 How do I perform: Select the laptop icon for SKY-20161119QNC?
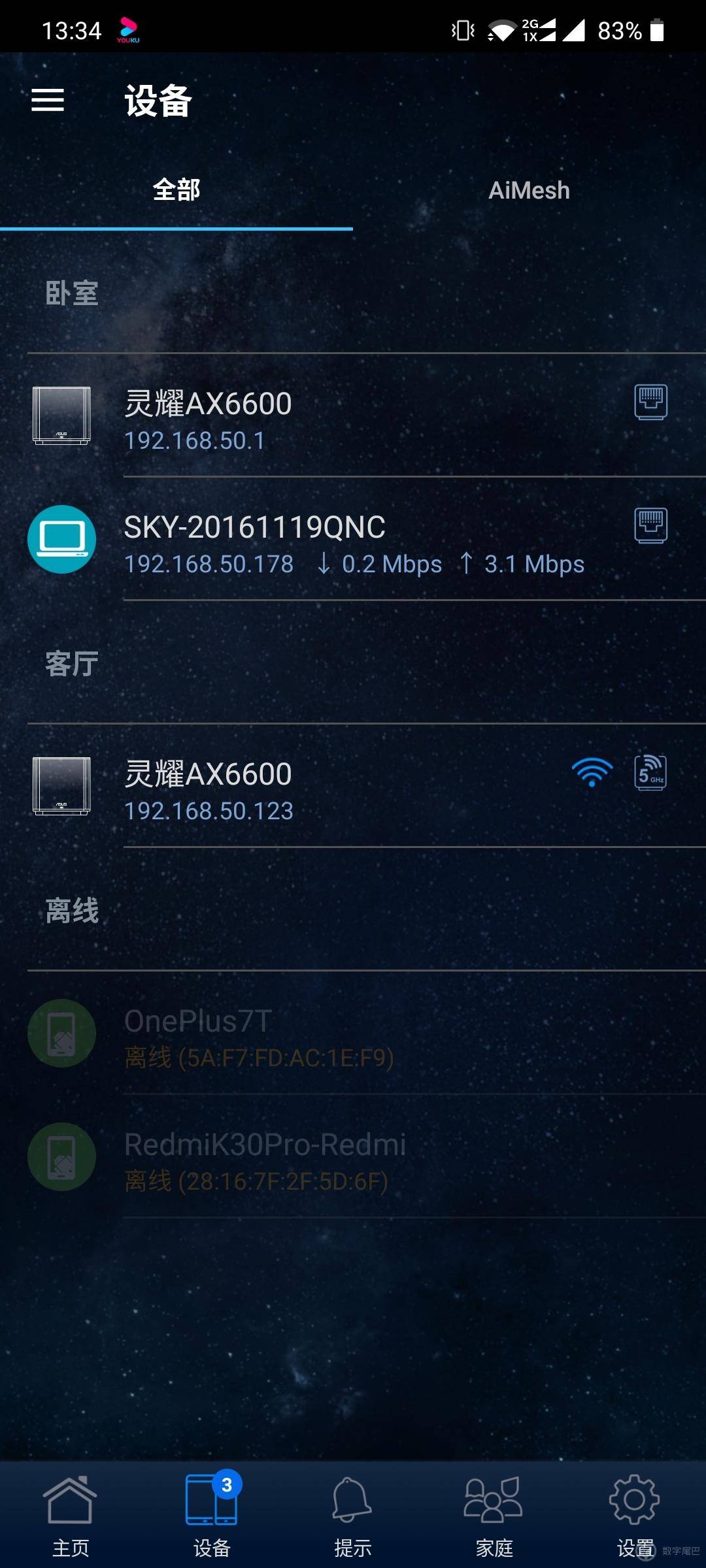(62, 540)
